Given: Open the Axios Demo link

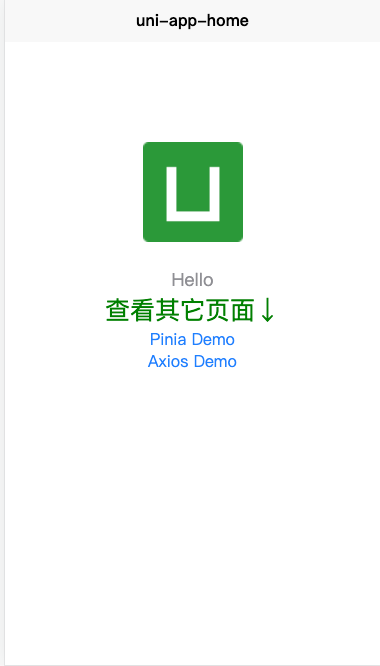Looking at the screenshot, I should coord(192,361).
